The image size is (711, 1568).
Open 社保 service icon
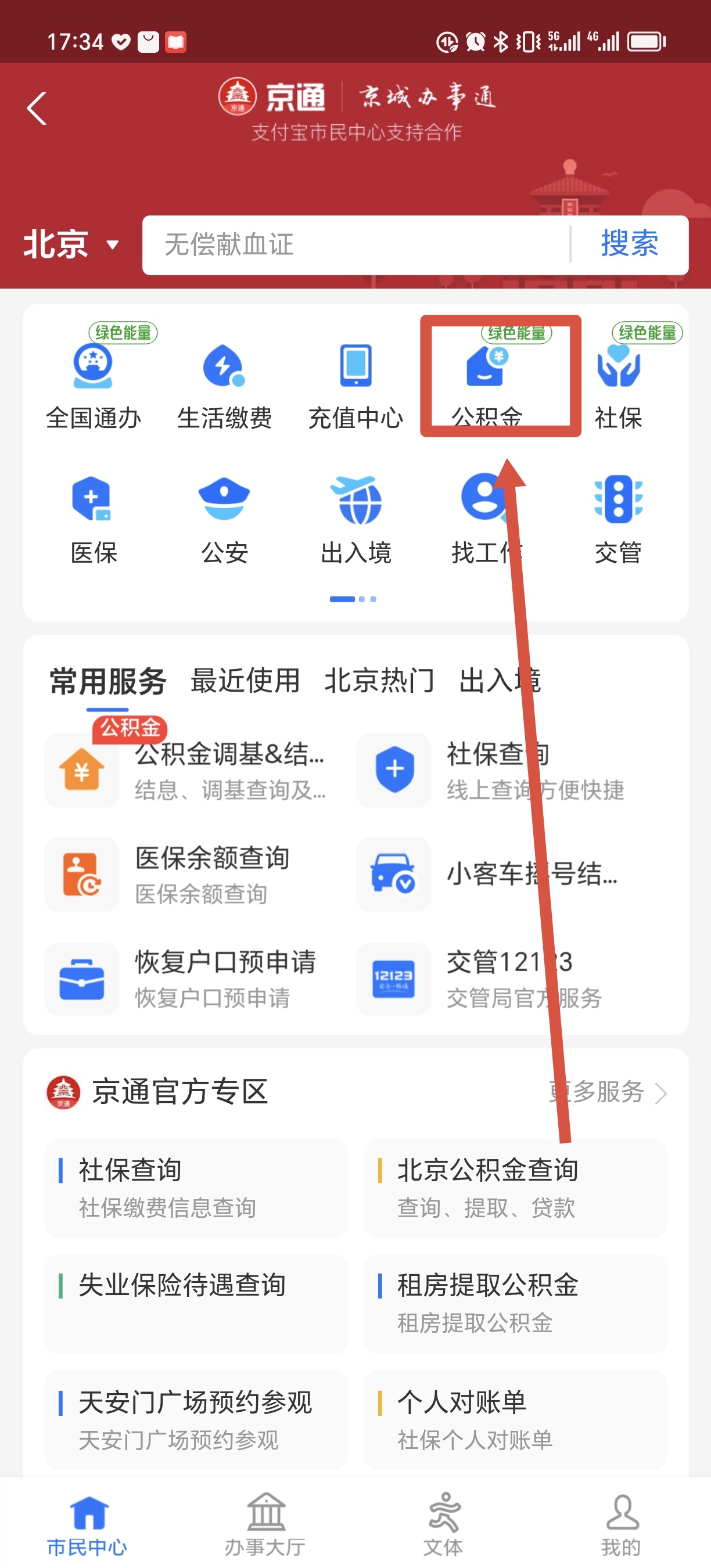(618, 383)
